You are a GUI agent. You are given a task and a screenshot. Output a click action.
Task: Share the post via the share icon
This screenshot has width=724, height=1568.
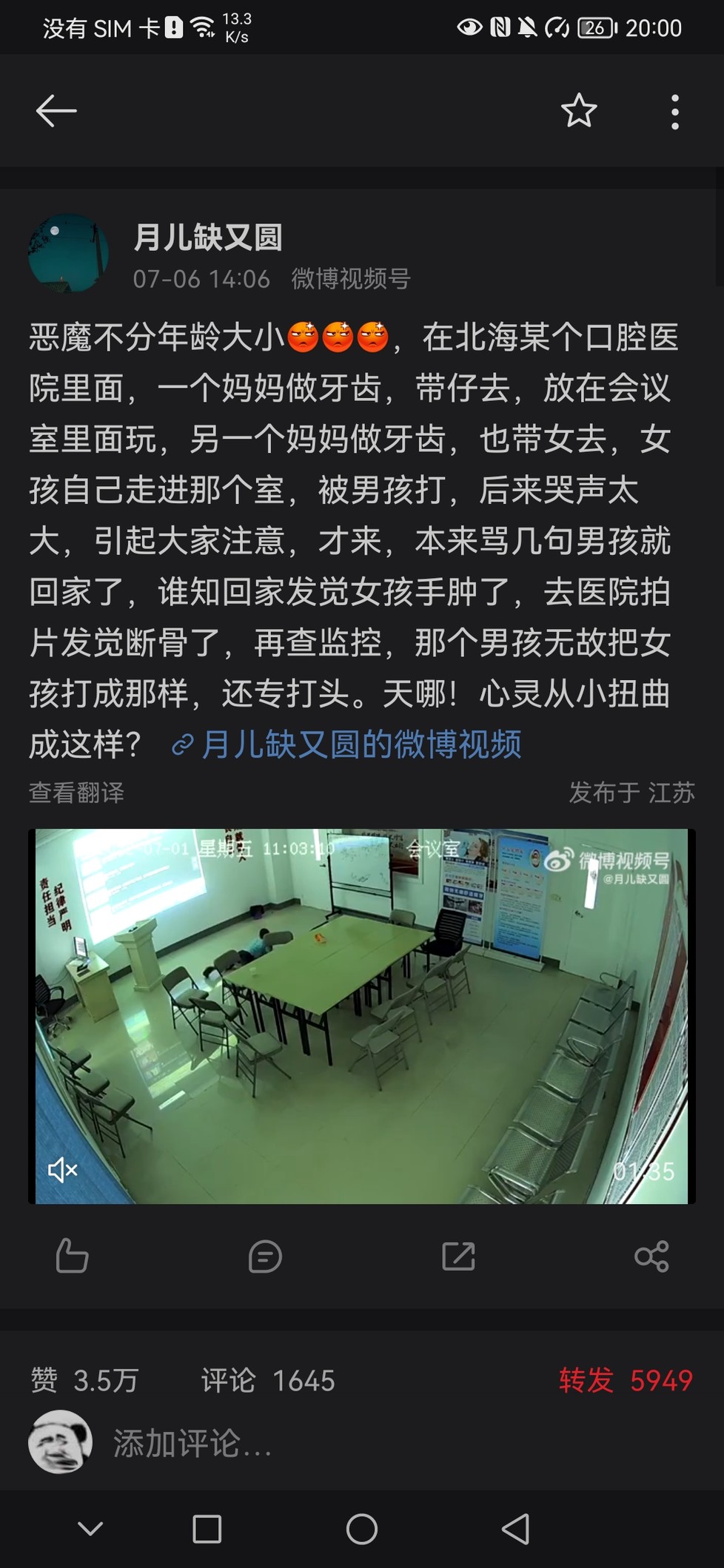(651, 1256)
